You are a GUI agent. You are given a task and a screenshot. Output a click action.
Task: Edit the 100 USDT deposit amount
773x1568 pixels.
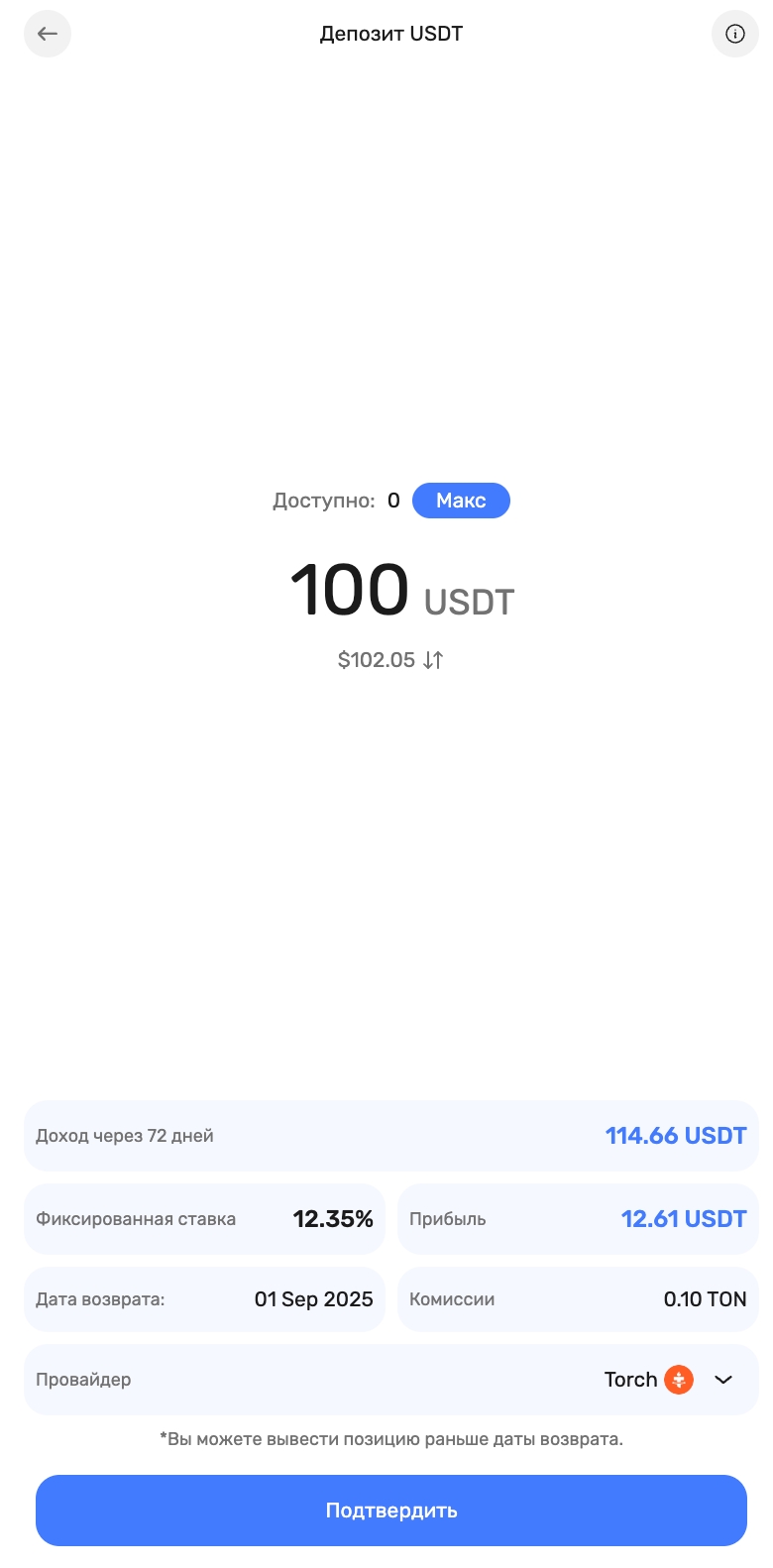click(x=351, y=591)
